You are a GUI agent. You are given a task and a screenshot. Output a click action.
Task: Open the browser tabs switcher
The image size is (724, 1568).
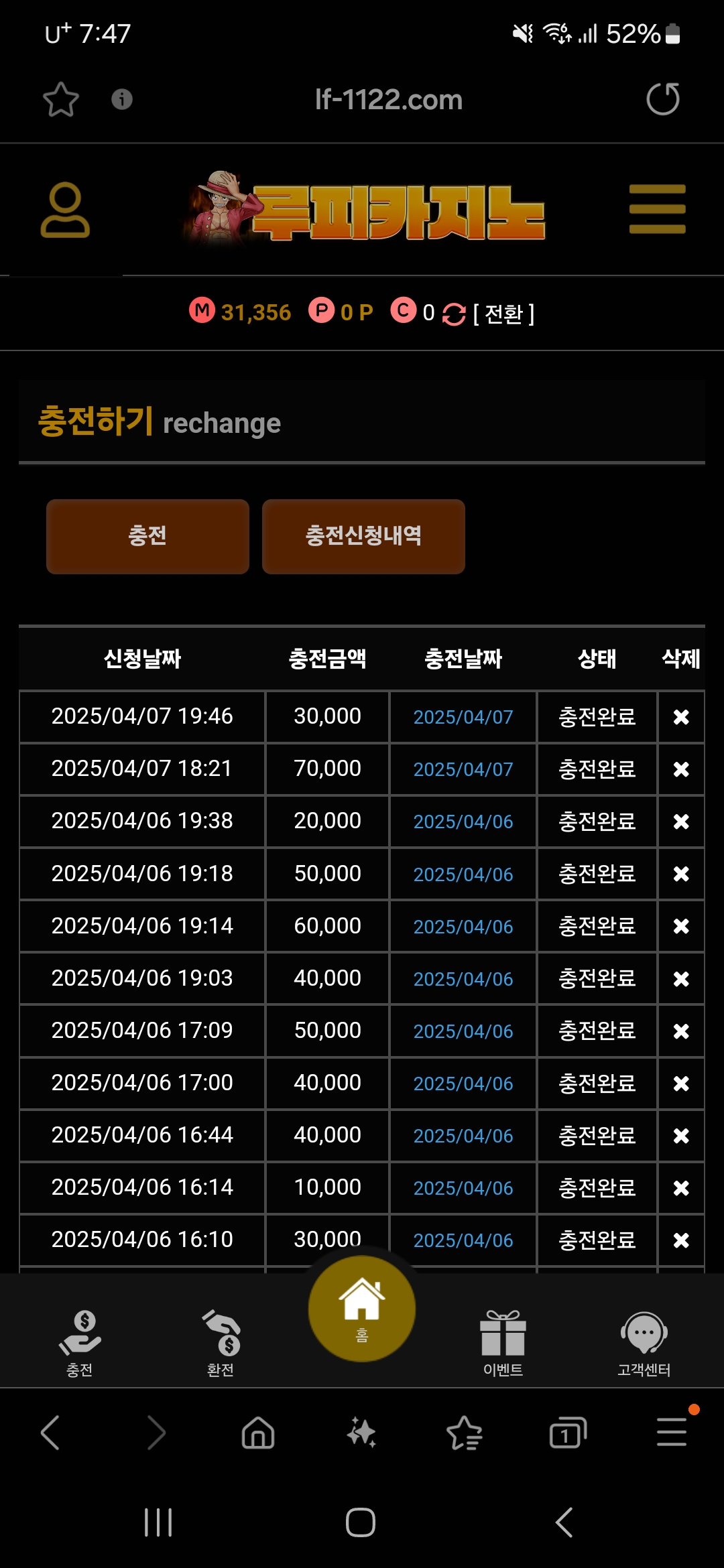tap(567, 1434)
